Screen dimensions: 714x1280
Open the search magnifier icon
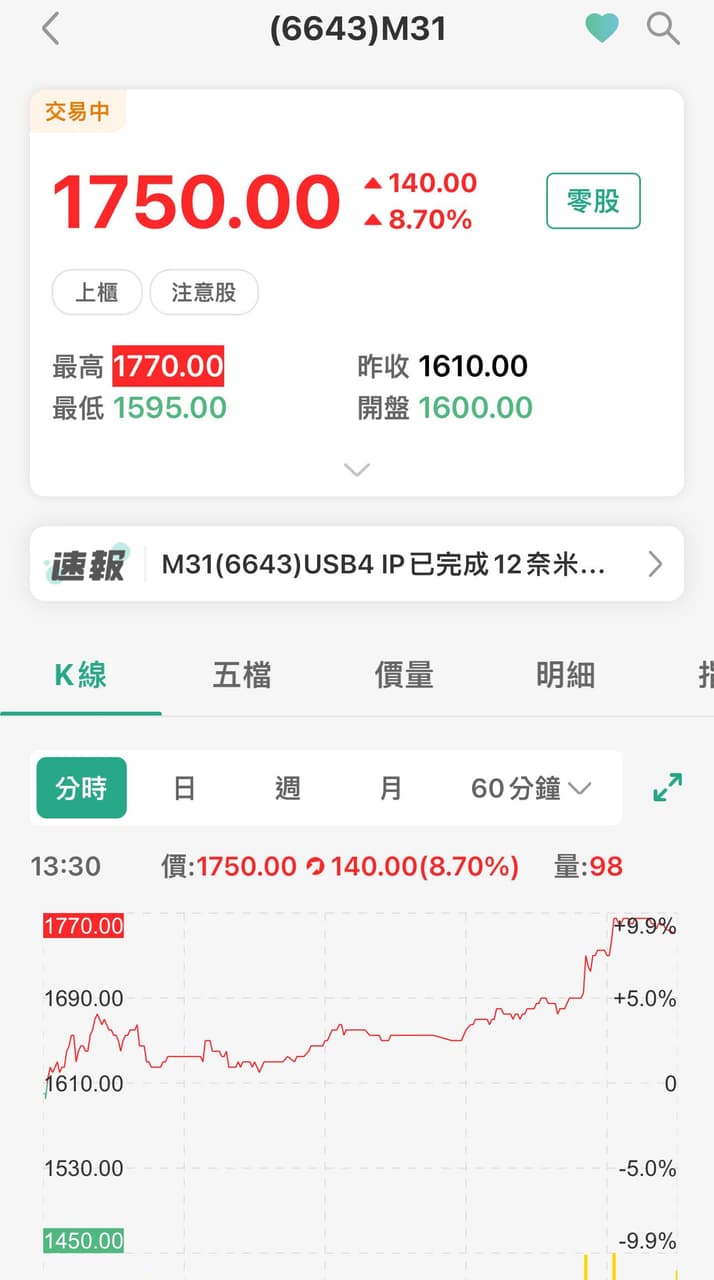point(663,28)
